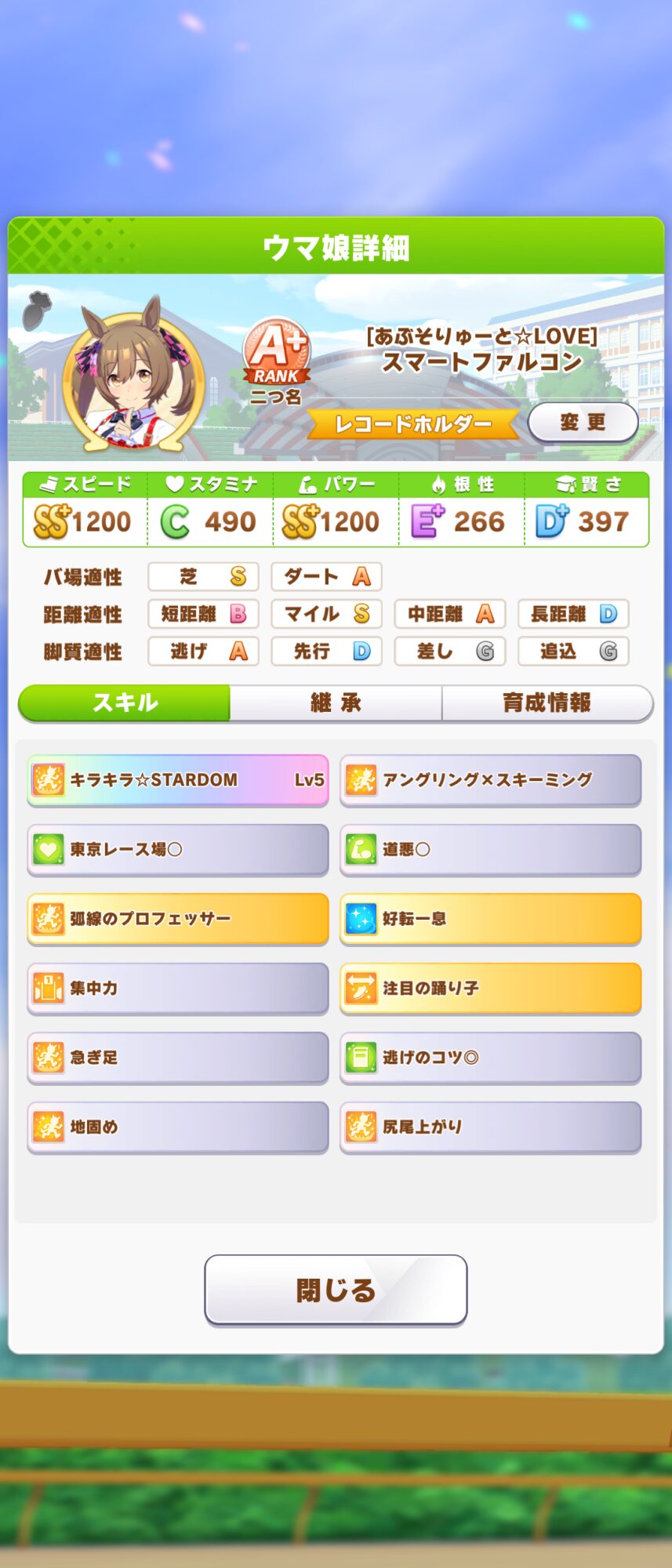Open the 逃げのコツ◎ skill
The width and height of the screenshot is (672, 1568).
coord(490,1058)
